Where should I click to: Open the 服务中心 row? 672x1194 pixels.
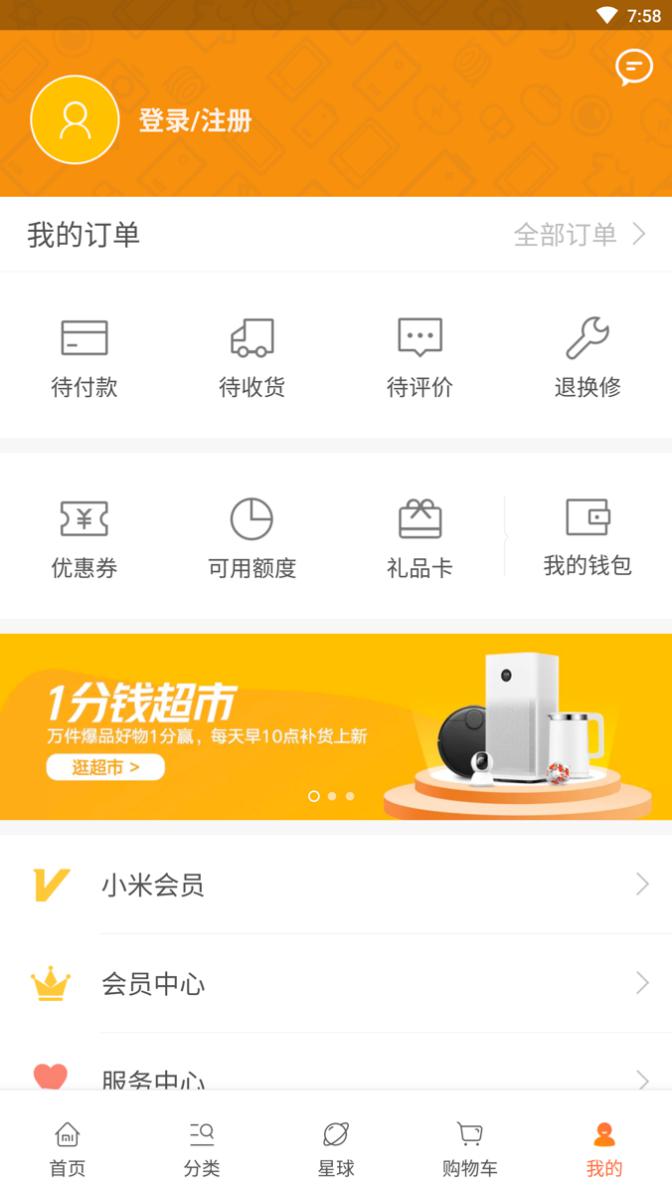(336, 1076)
